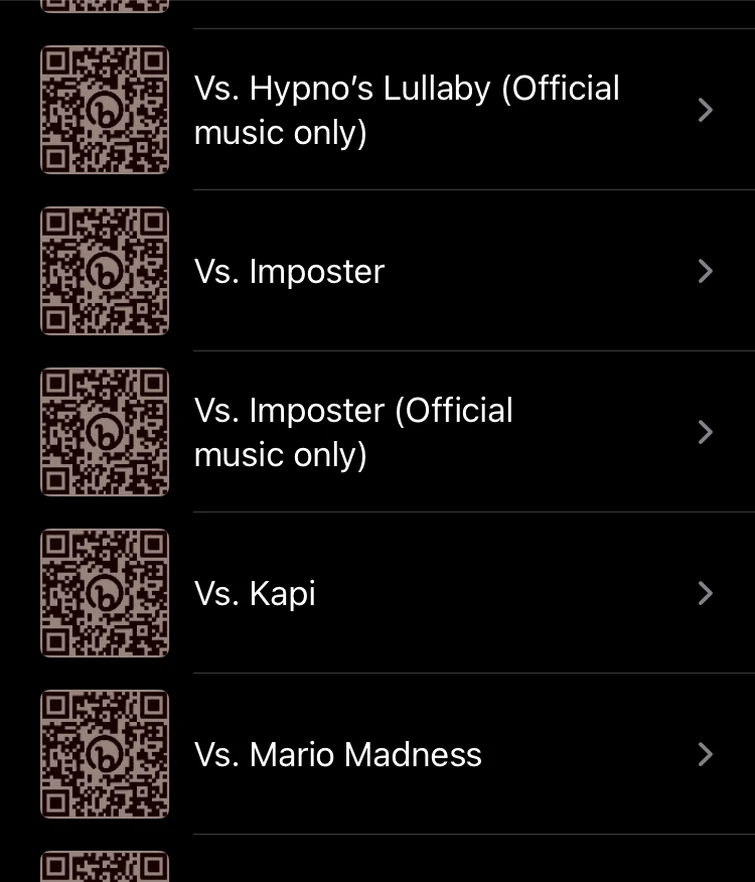The image size is (755, 882).
Task: Tap the chevron beside Vs. Mario Madness
Action: click(705, 754)
